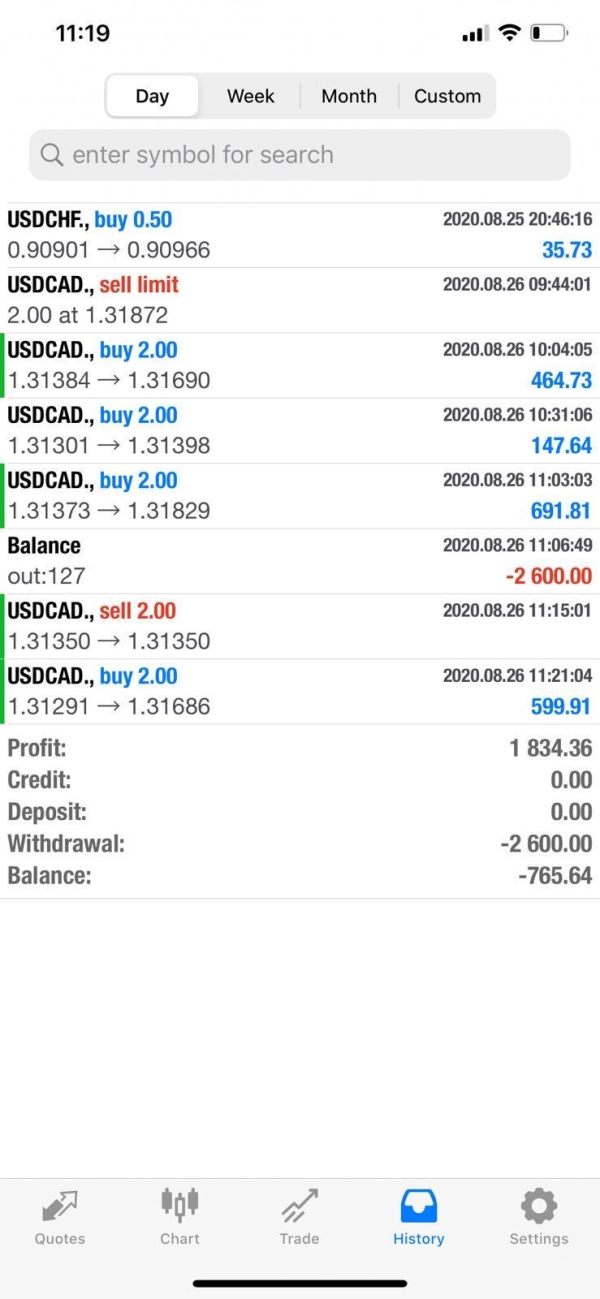600x1299 pixels.
Task: View the USDCAD trade with 147.64 profit
Action: pyautogui.click(x=300, y=430)
